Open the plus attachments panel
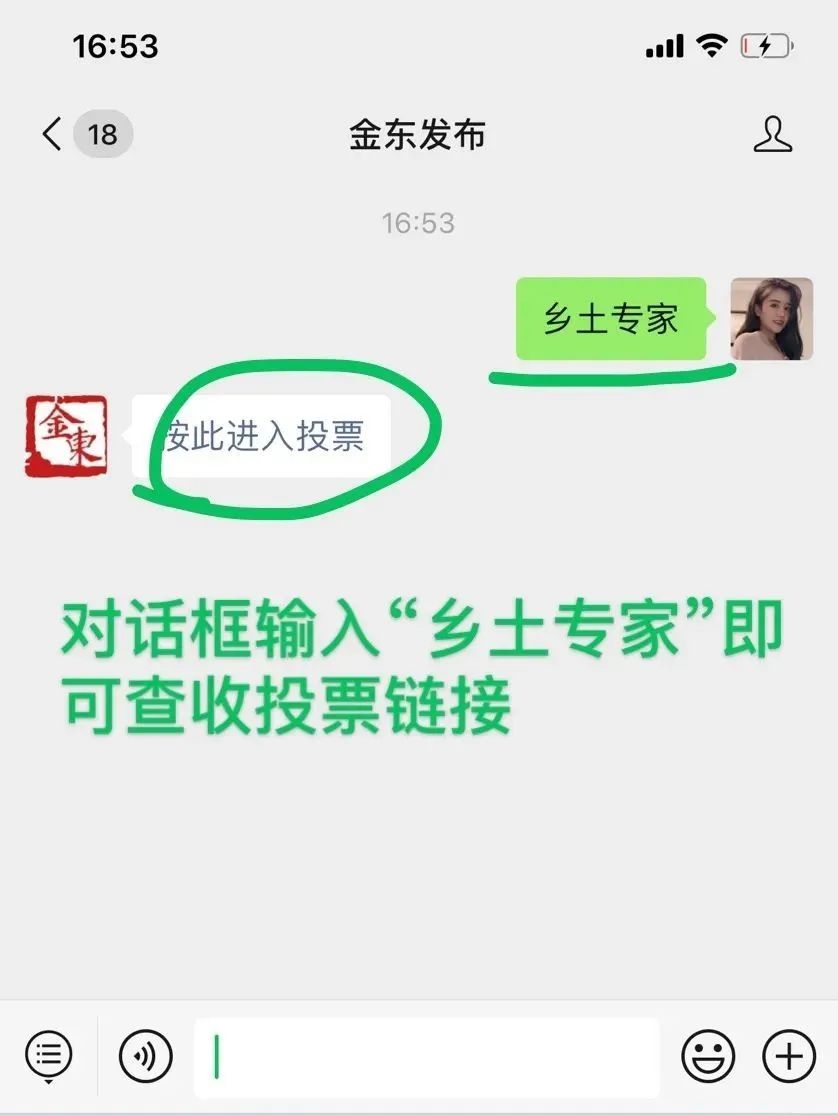 [789, 1056]
